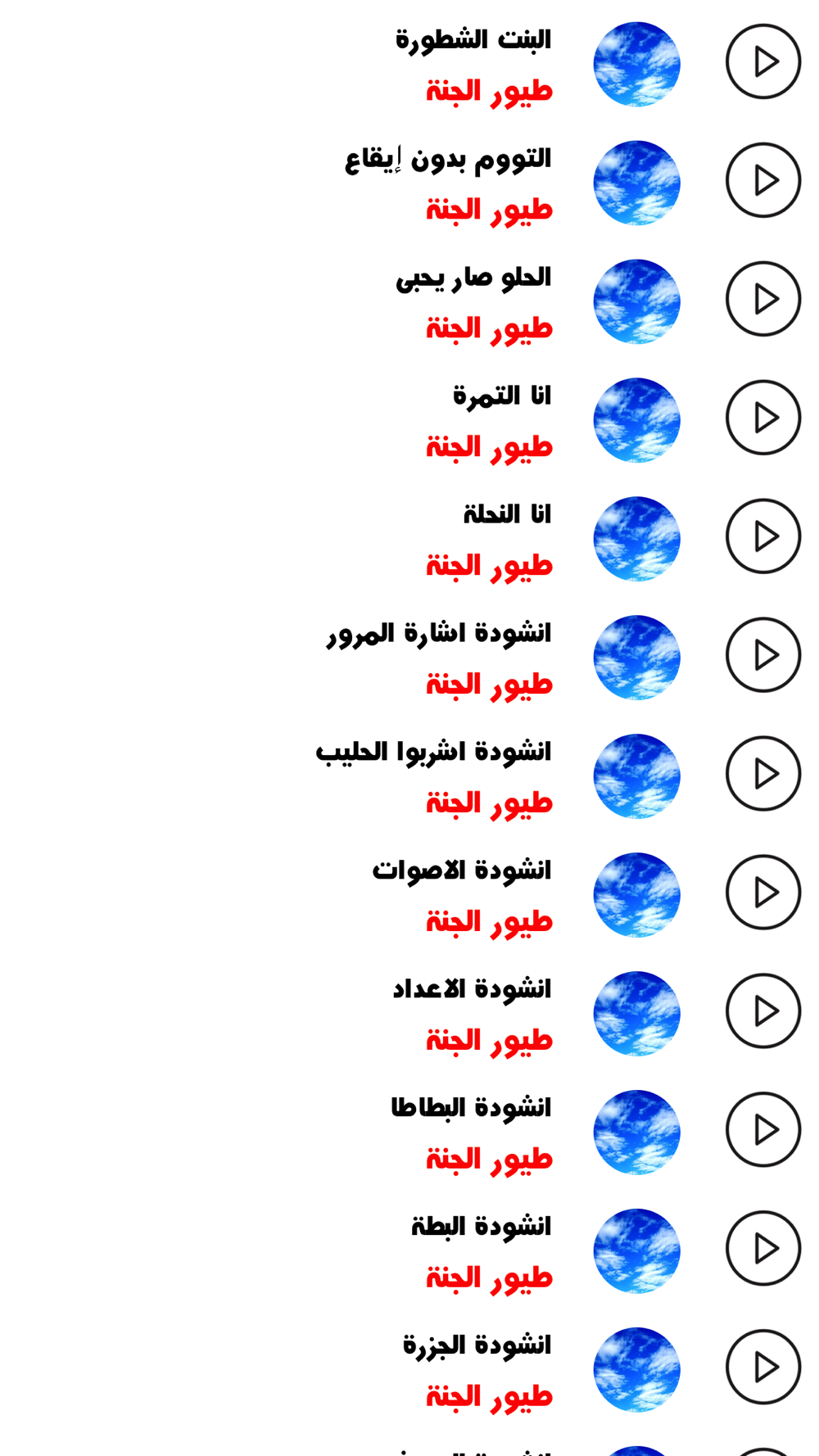Image resolution: width=819 pixels, height=1456 pixels.
Task: Start انشودة اشربوا الحليب playback
Action: (762, 774)
